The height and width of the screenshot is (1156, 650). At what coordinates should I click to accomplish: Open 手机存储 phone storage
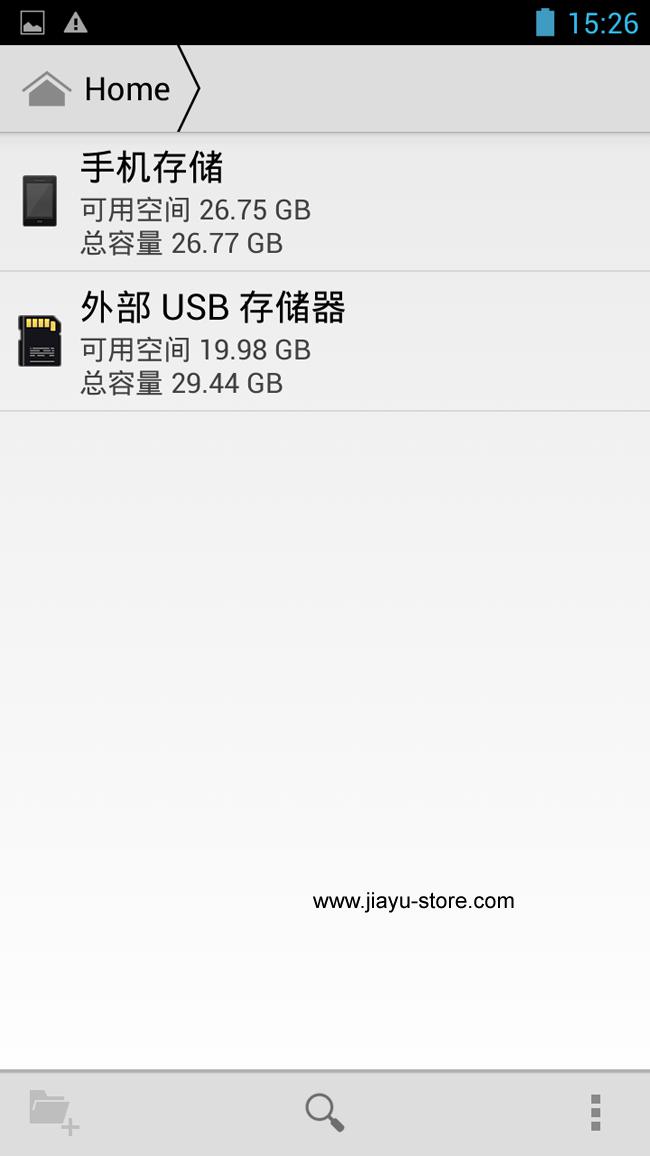325,202
